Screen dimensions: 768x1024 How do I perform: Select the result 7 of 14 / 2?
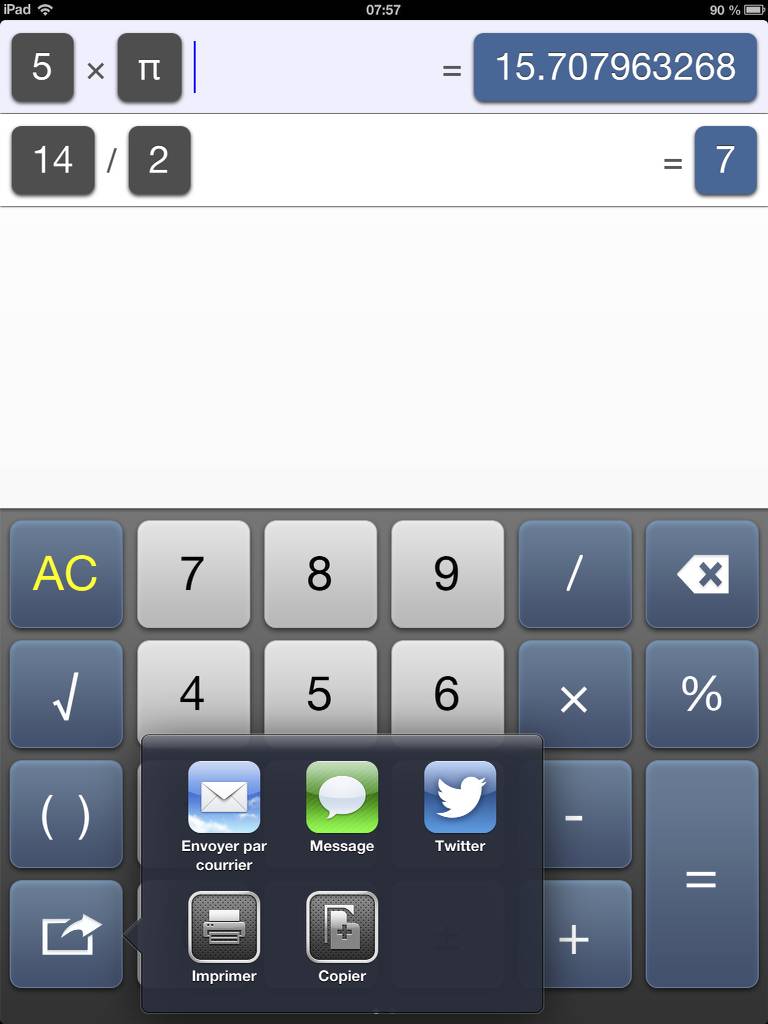[725, 160]
